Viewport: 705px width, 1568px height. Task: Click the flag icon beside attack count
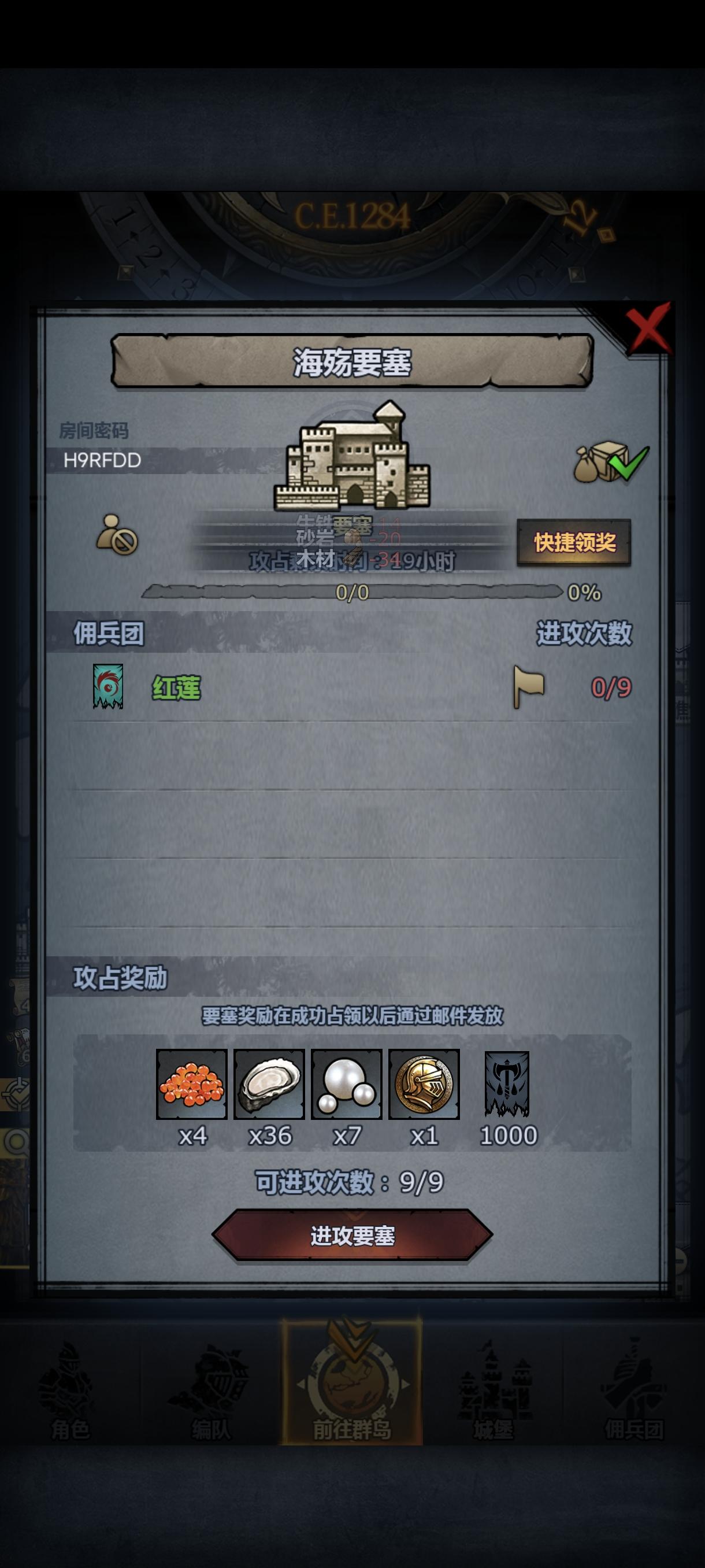530,687
